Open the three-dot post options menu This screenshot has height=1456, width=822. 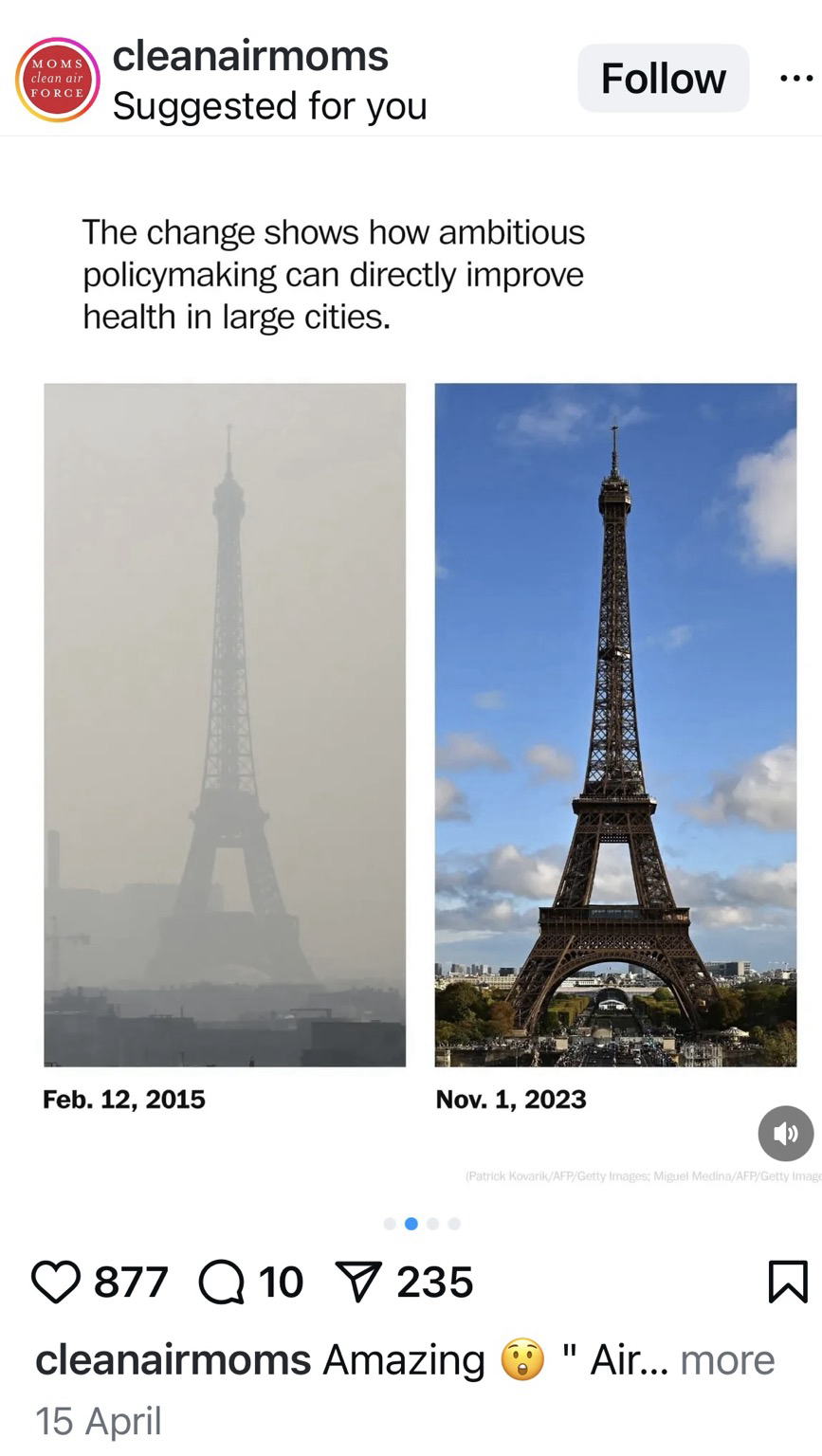(795, 79)
